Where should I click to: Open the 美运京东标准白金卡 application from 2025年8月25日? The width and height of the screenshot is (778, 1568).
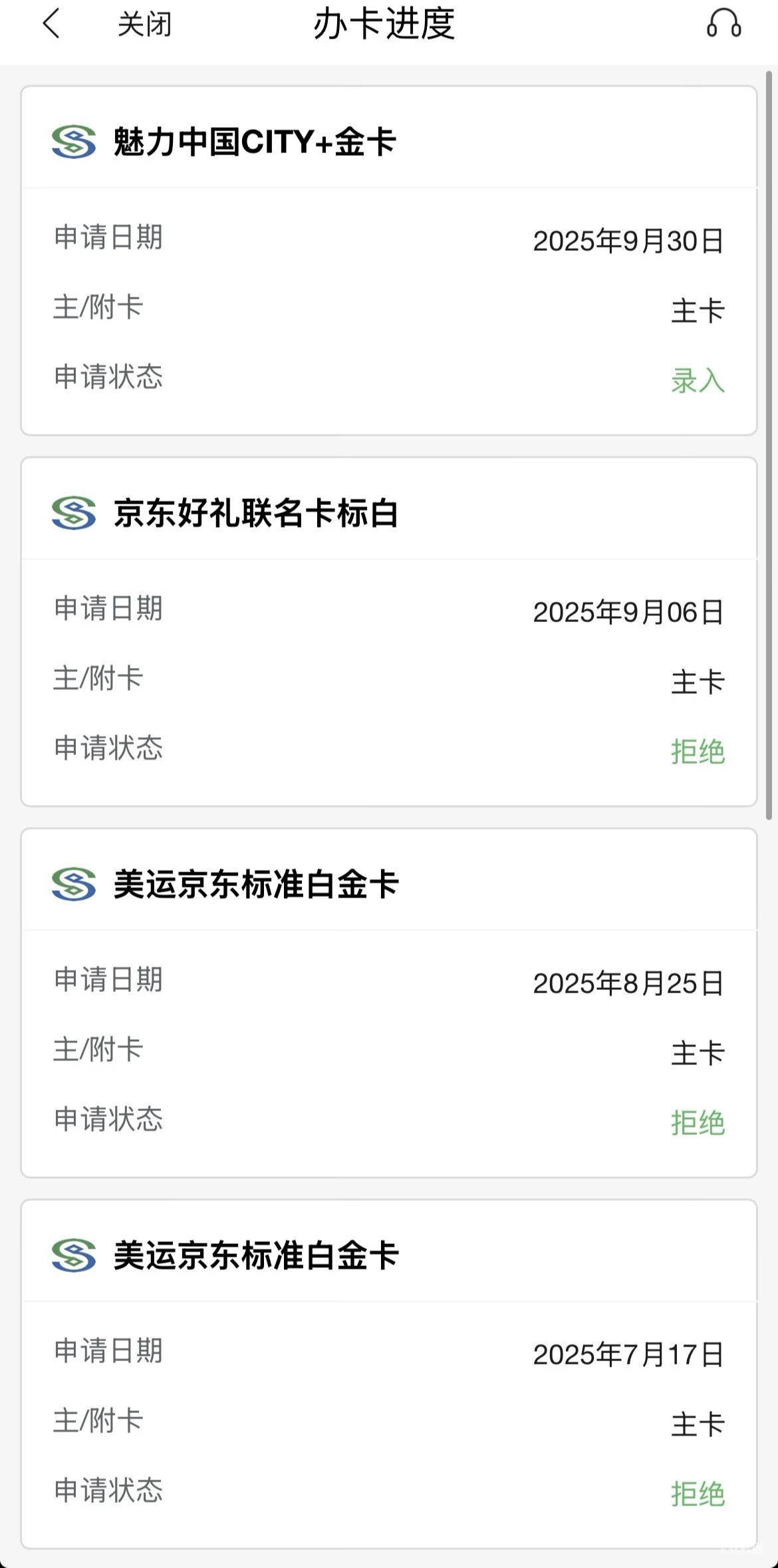(x=388, y=1003)
